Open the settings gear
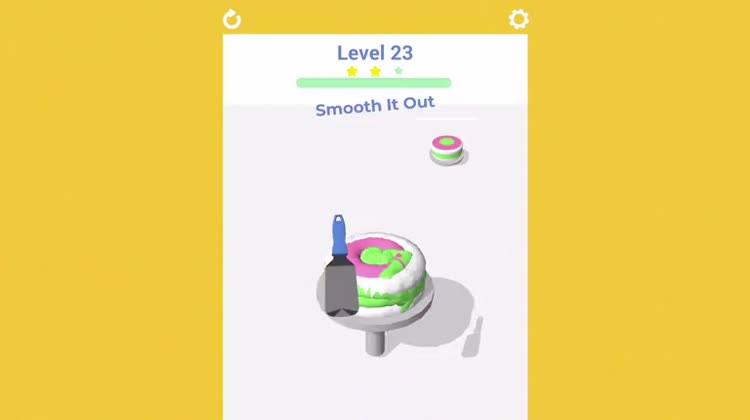Viewport: 750px width, 420px height. click(x=518, y=19)
